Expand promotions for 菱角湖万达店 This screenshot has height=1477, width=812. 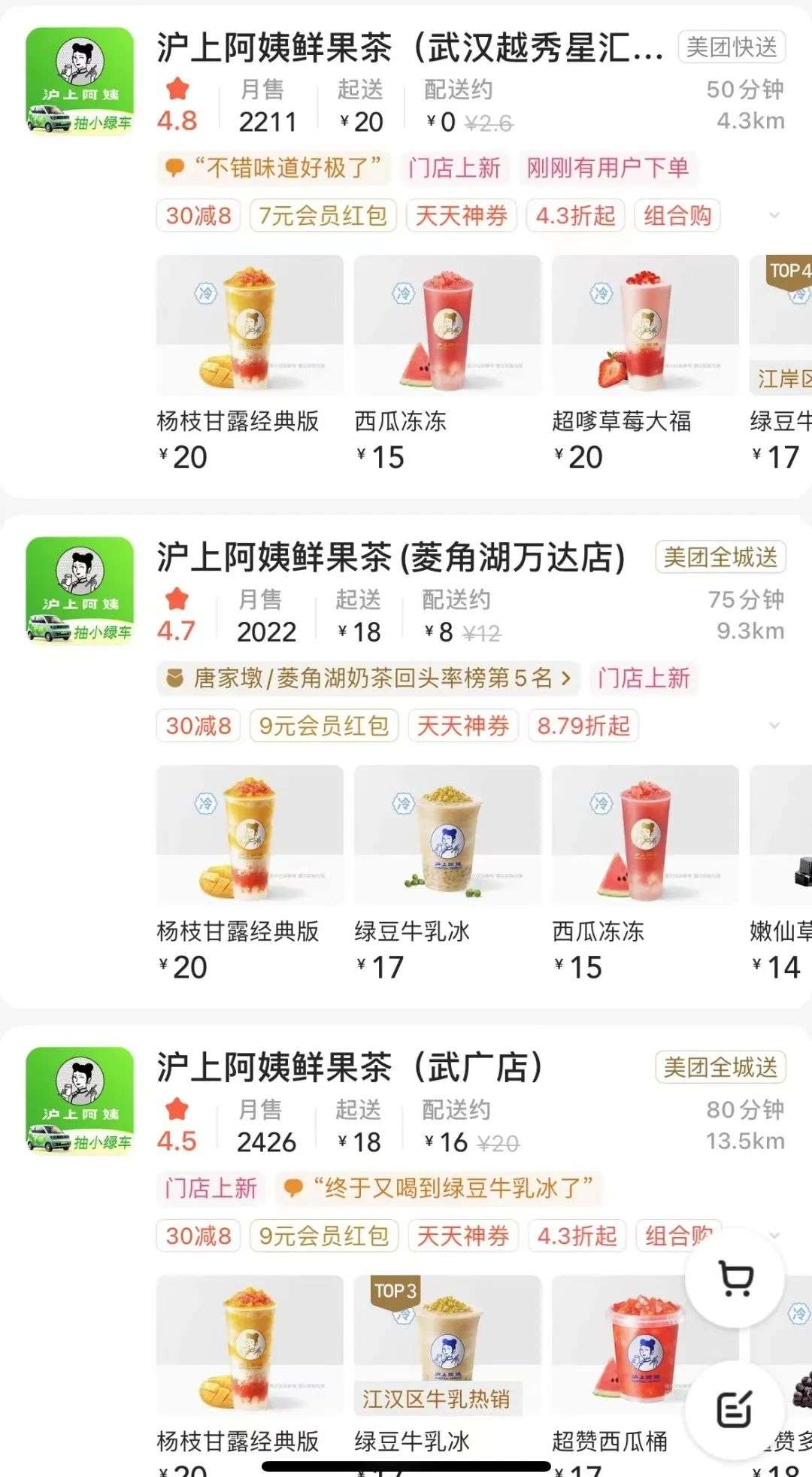click(x=774, y=726)
